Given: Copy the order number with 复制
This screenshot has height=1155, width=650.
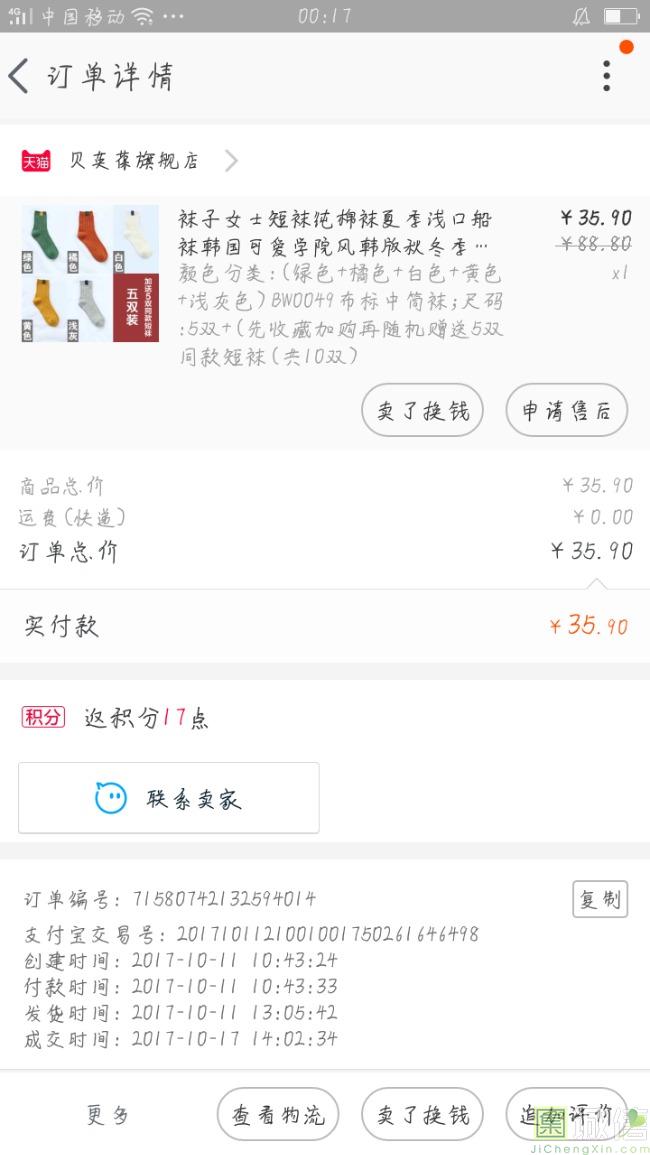Looking at the screenshot, I should 600,899.
